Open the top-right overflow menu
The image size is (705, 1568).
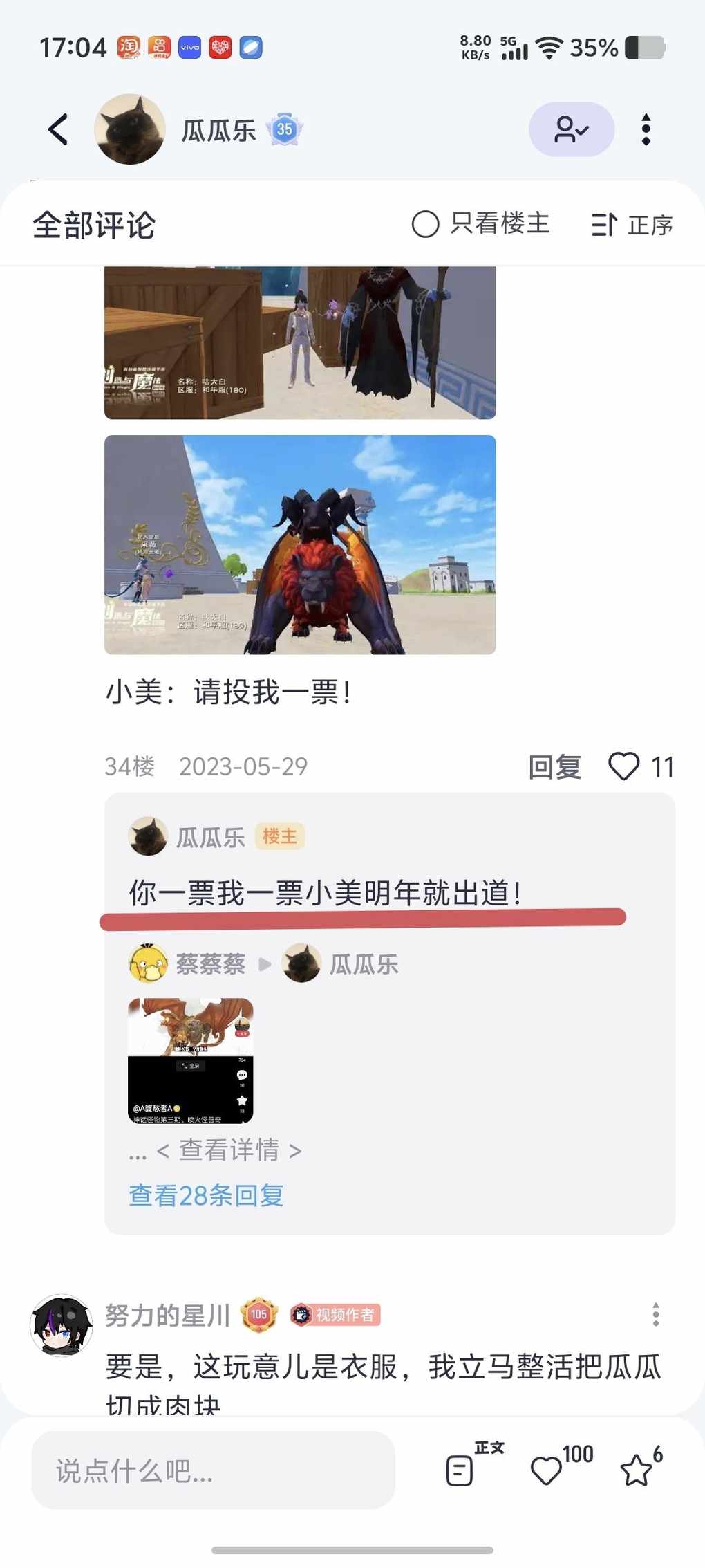pyautogui.click(x=646, y=129)
